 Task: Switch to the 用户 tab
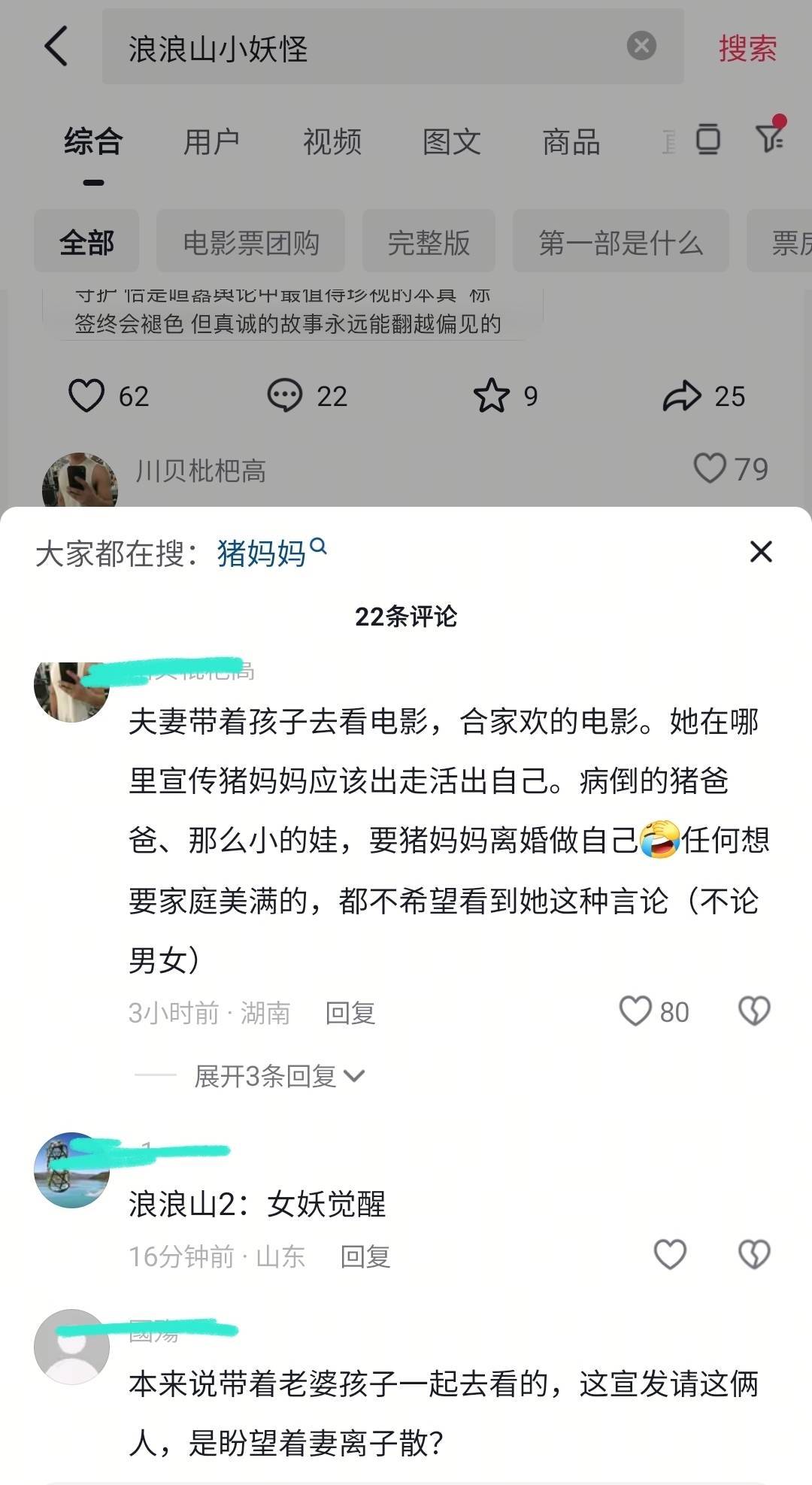click(211, 141)
